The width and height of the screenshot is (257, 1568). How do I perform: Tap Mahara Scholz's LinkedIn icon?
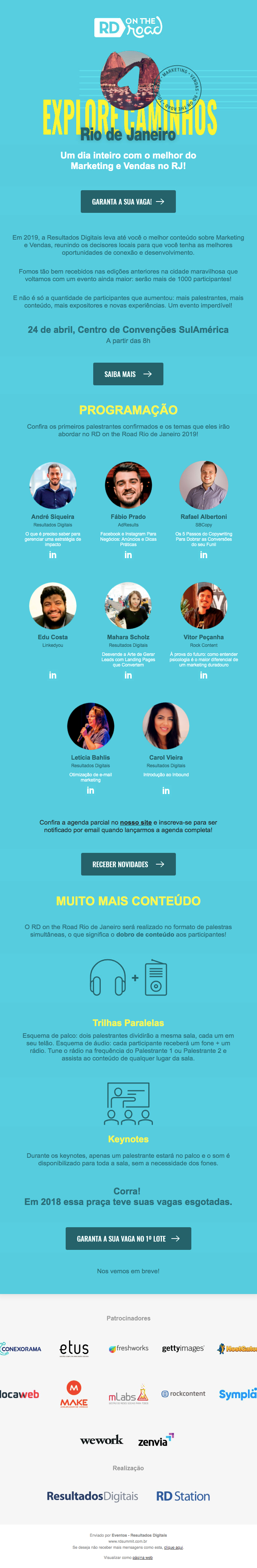(128, 675)
